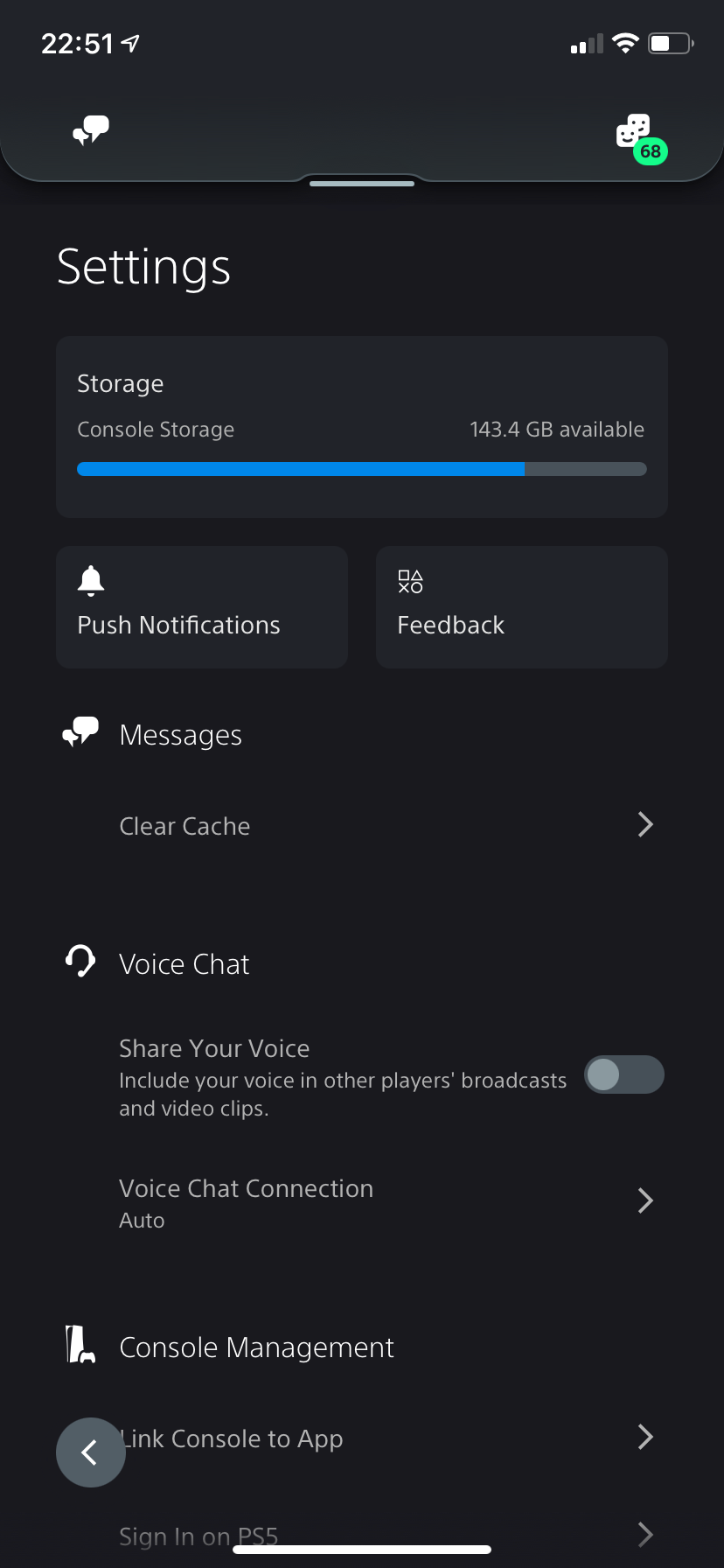Go back with the round arrow button
The image size is (724, 1568).
coord(91,1452)
